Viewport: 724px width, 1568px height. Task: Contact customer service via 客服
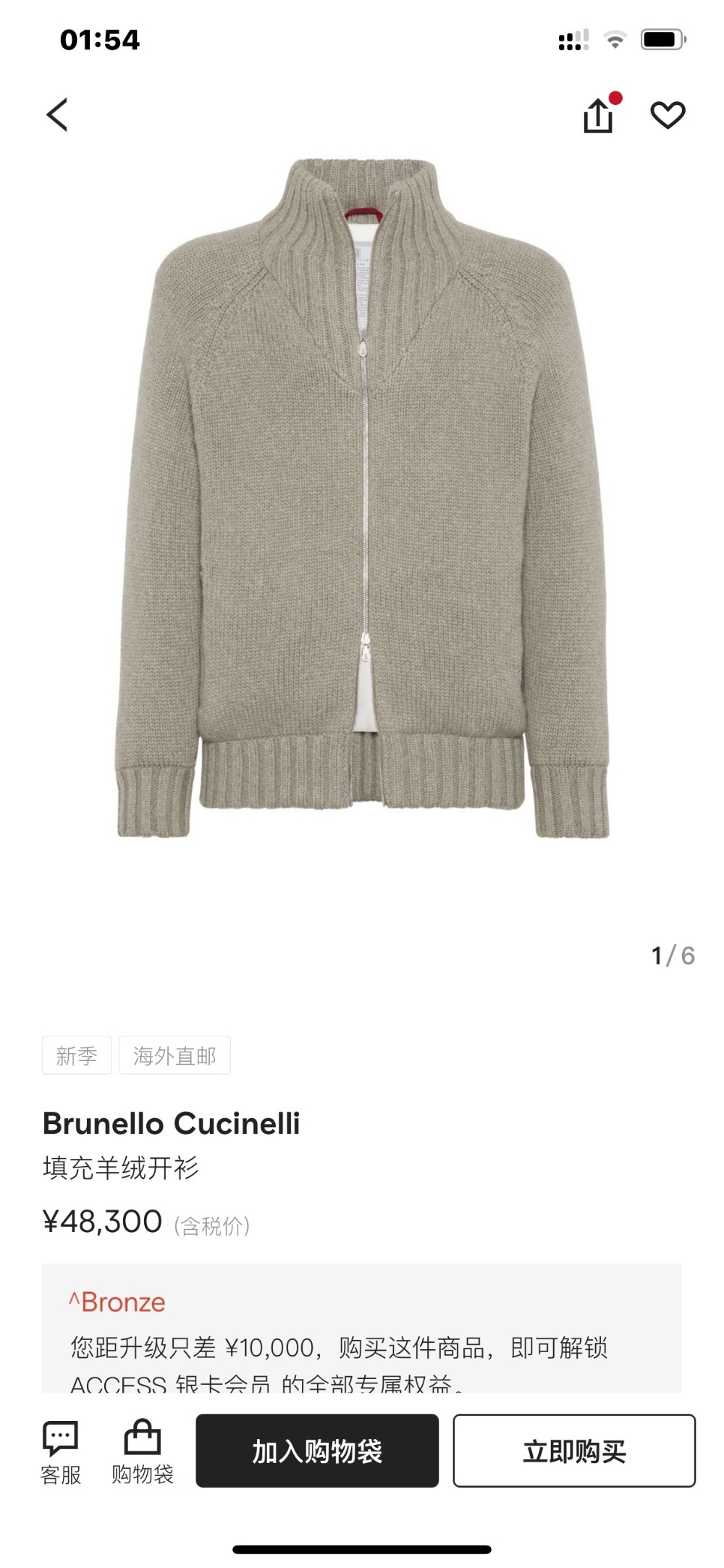pos(61,1452)
